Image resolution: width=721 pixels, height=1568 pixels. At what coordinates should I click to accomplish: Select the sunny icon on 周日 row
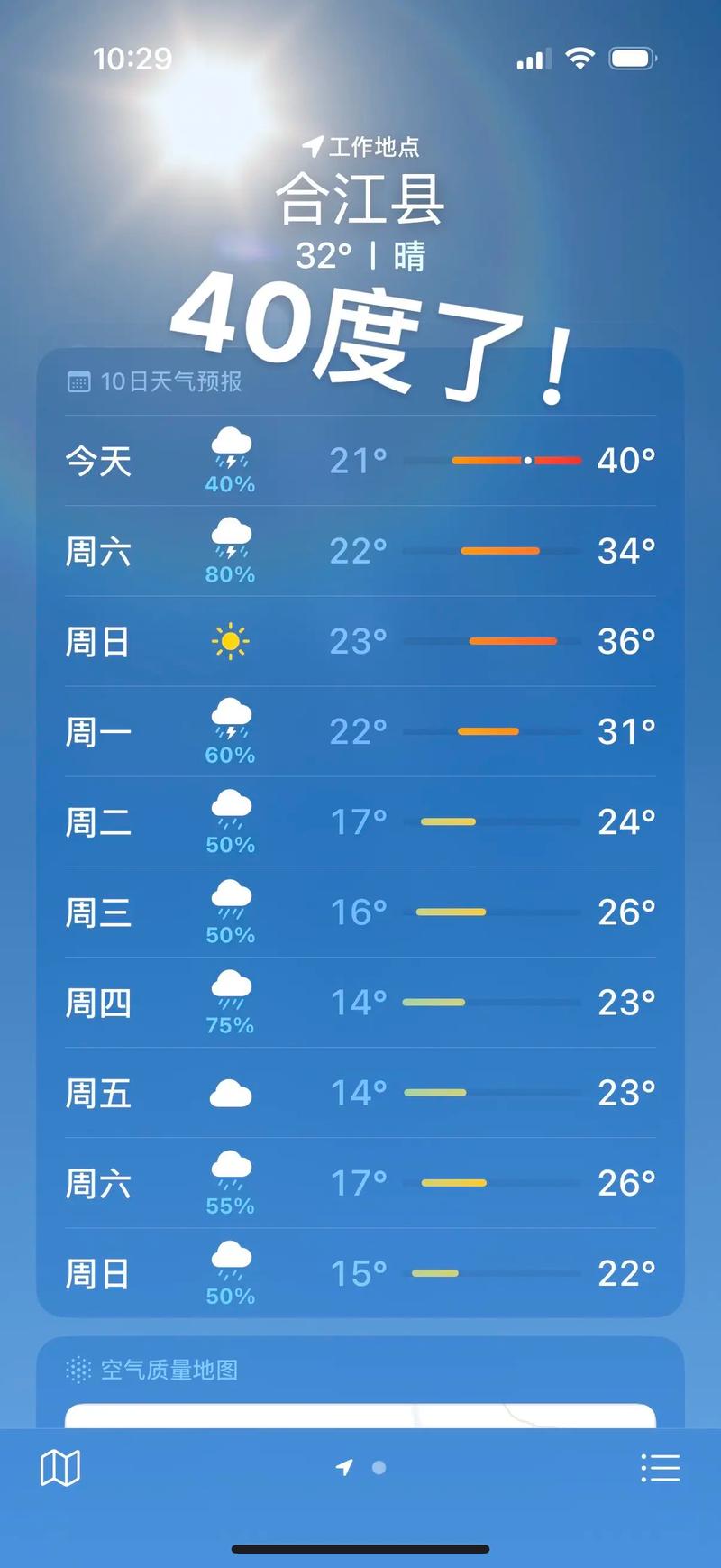(x=231, y=641)
